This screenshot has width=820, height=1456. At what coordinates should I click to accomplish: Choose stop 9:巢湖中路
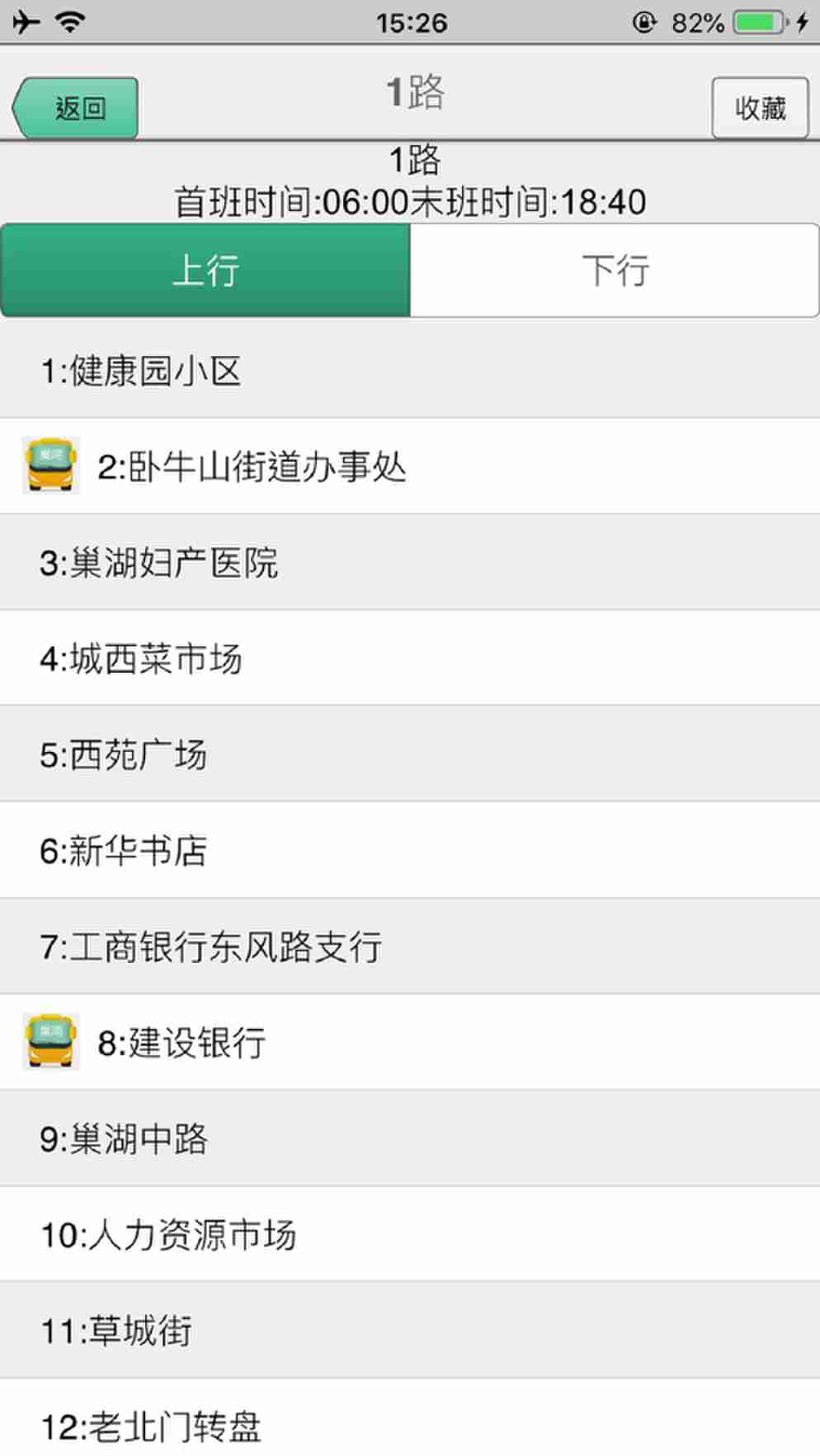pyautogui.click(x=410, y=1139)
